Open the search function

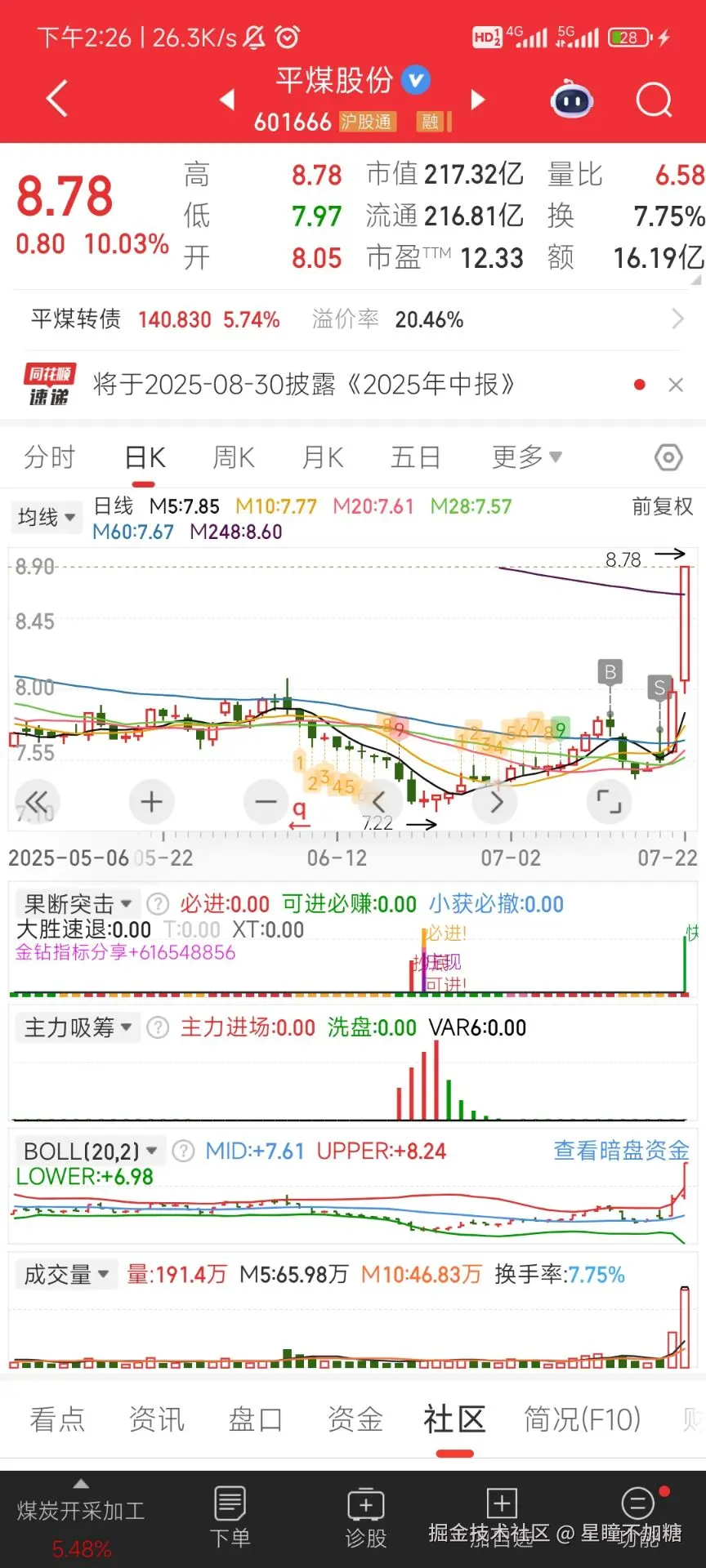tap(653, 99)
